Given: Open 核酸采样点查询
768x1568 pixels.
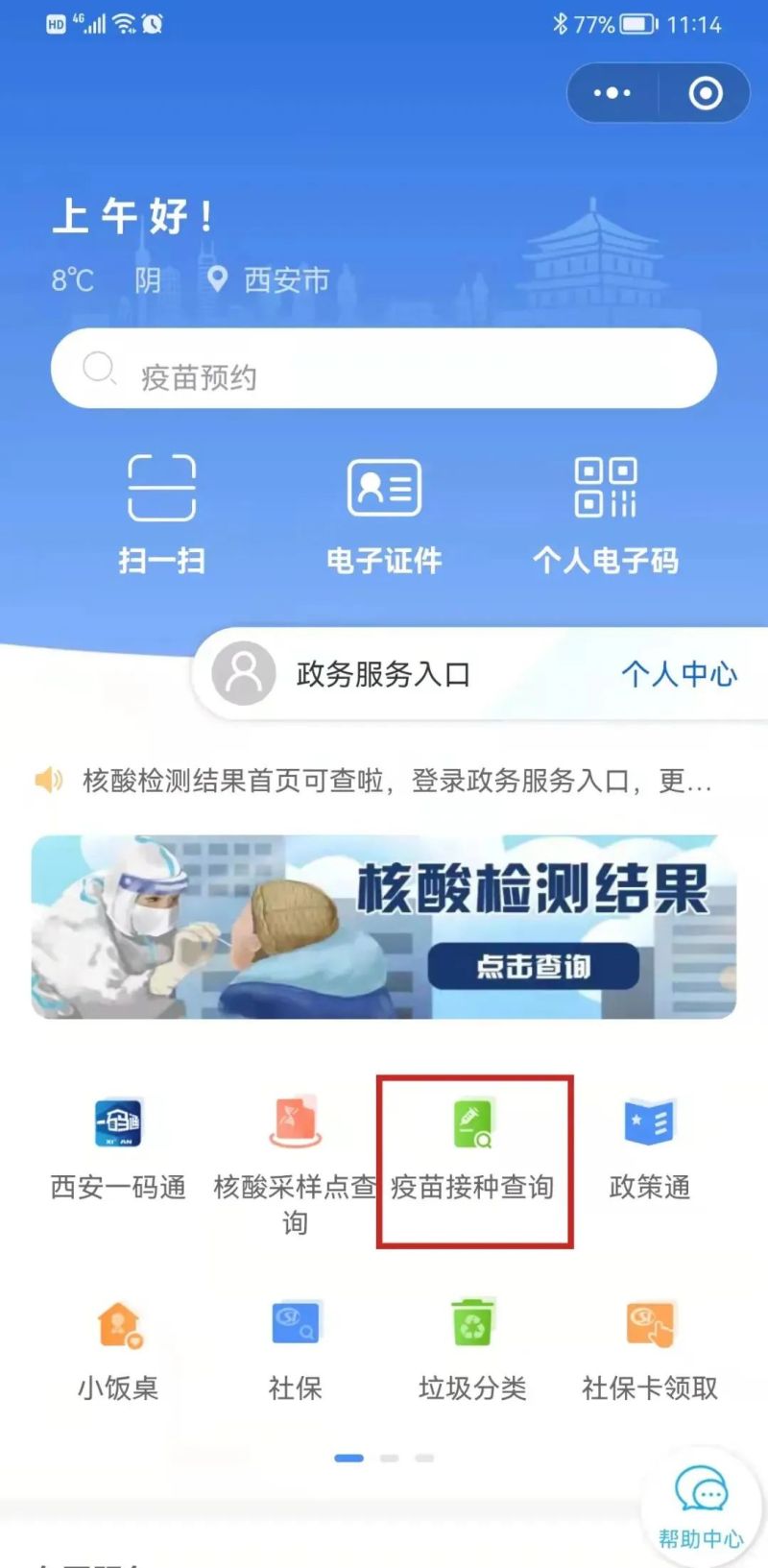Looking at the screenshot, I should click(295, 1162).
